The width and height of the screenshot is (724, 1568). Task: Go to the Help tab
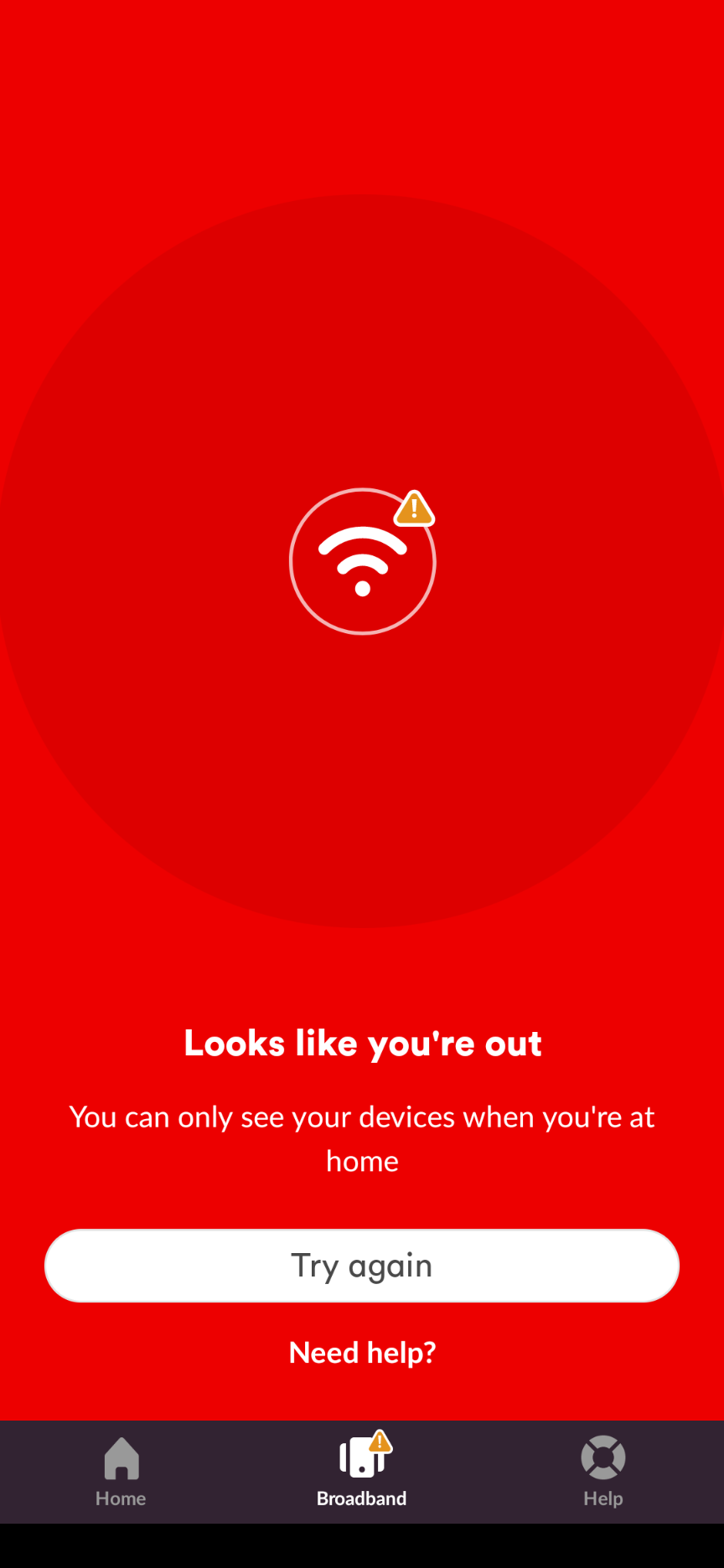point(602,1471)
